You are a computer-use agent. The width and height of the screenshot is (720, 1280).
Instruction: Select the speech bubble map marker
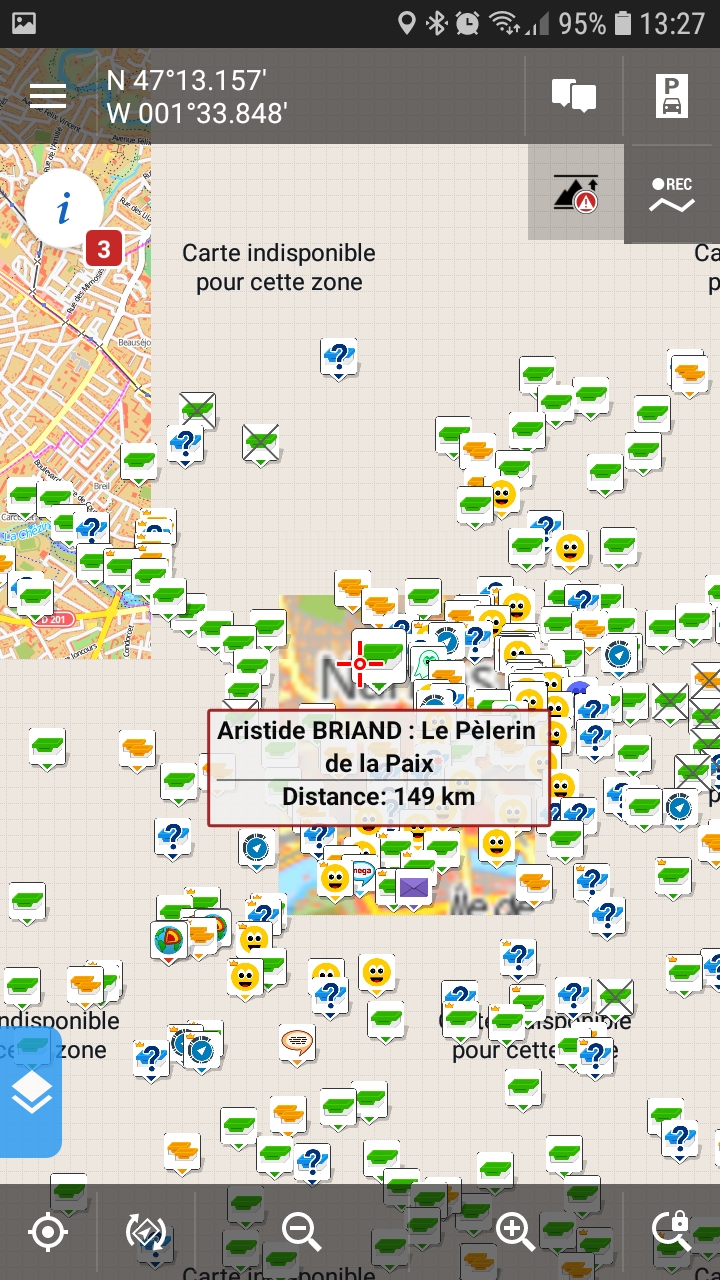click(x=297, y=1042)
